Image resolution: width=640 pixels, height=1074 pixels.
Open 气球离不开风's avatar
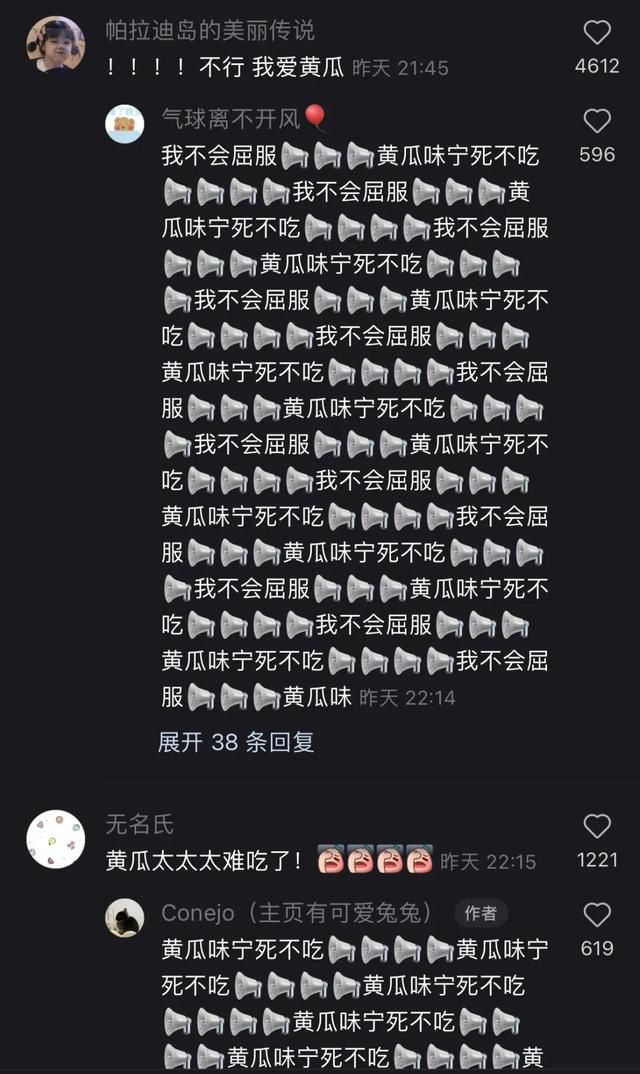[x=125, y=124]
